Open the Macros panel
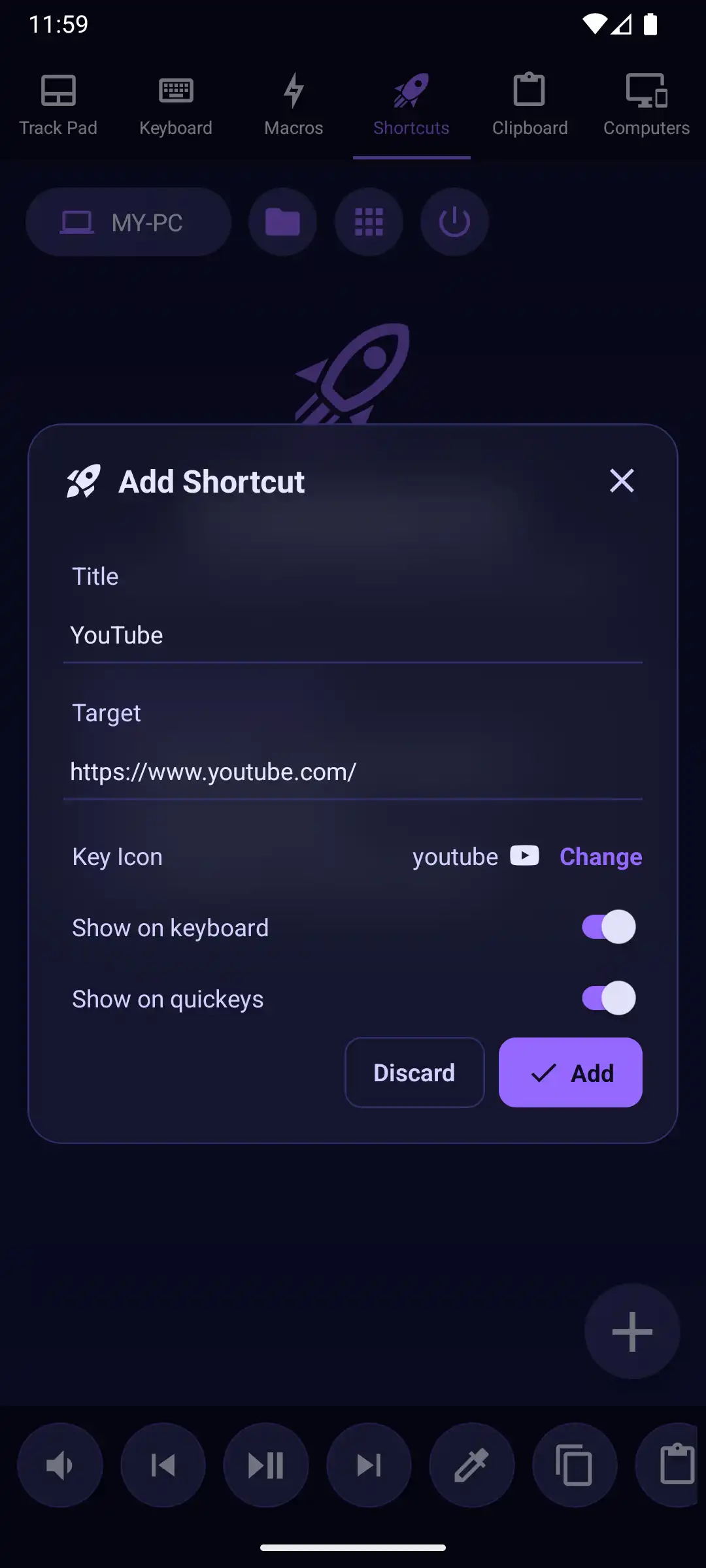The image size is (706, 1568). [x=294, y=90]
